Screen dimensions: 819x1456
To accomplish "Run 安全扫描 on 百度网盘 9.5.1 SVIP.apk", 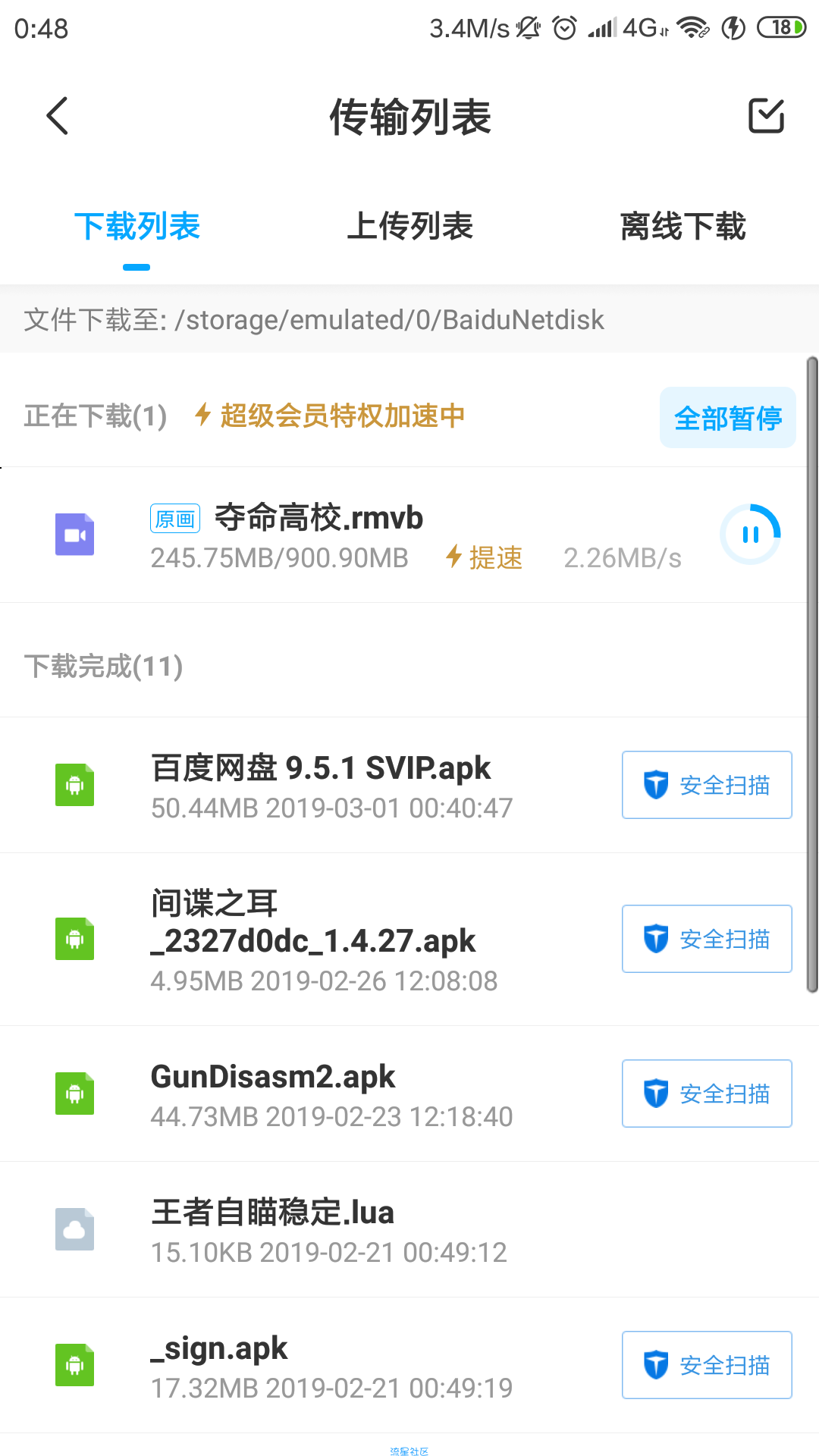I will point(707,785).
